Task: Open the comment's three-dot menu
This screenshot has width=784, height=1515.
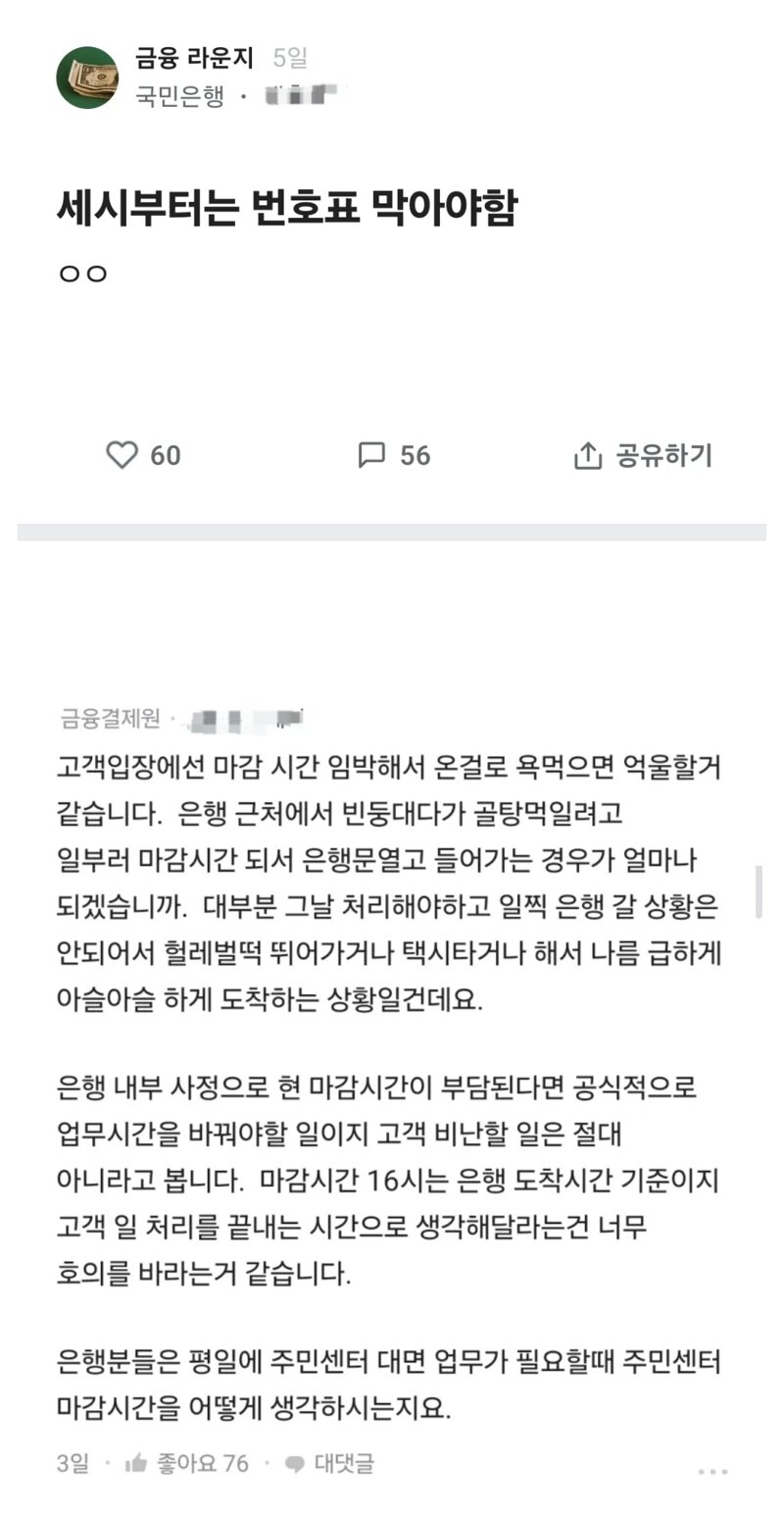Action: (712, 1472)
